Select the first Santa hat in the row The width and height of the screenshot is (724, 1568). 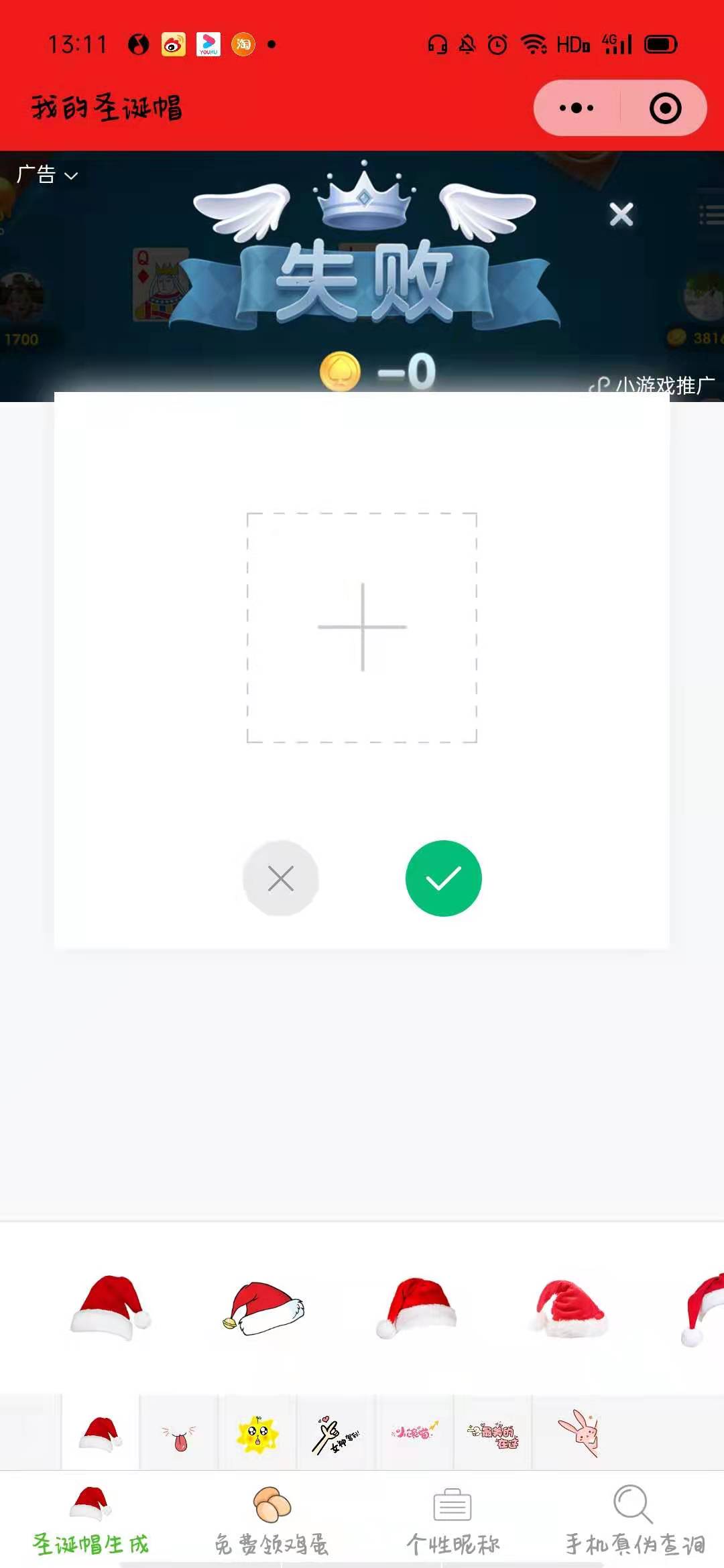click(111, 1307)
